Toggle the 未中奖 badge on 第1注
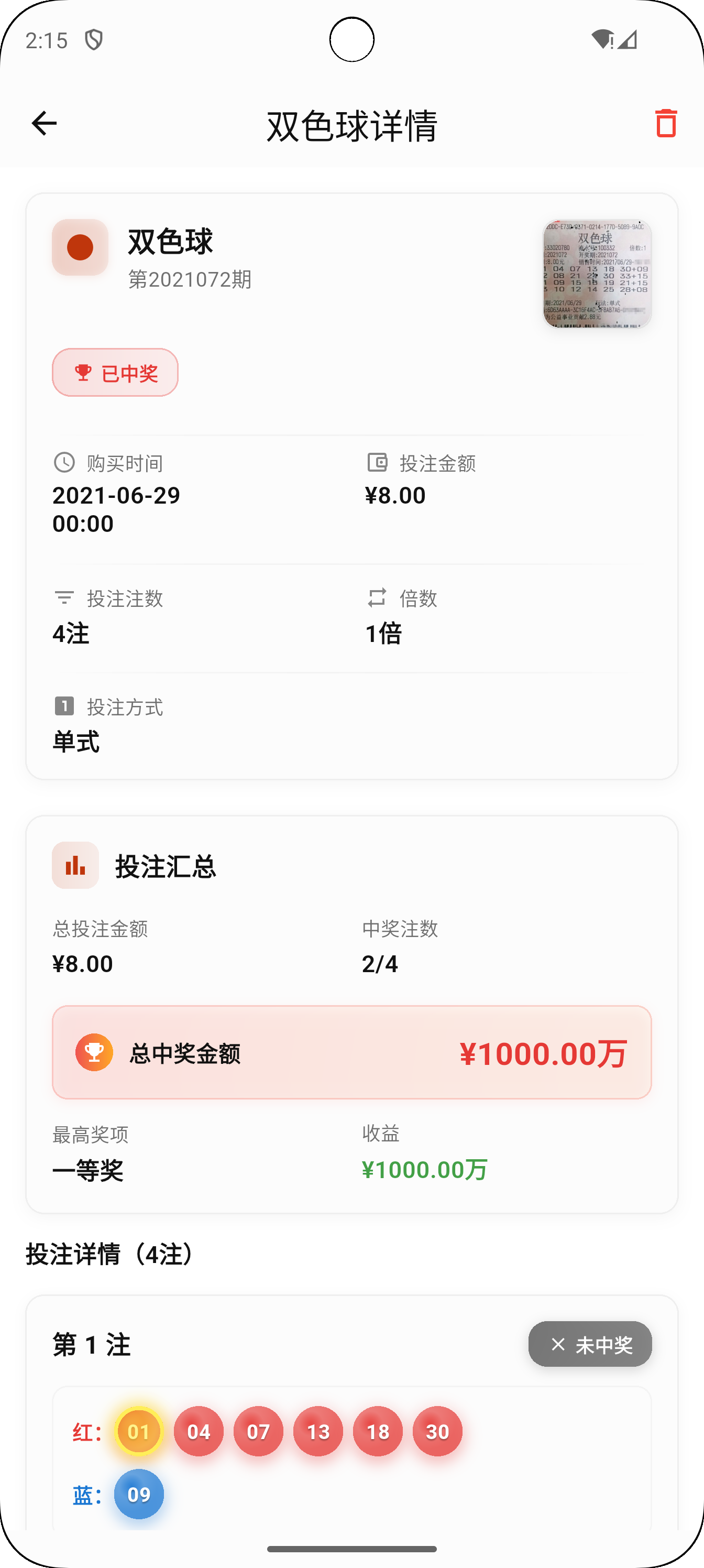 [x=590, y=1346]
